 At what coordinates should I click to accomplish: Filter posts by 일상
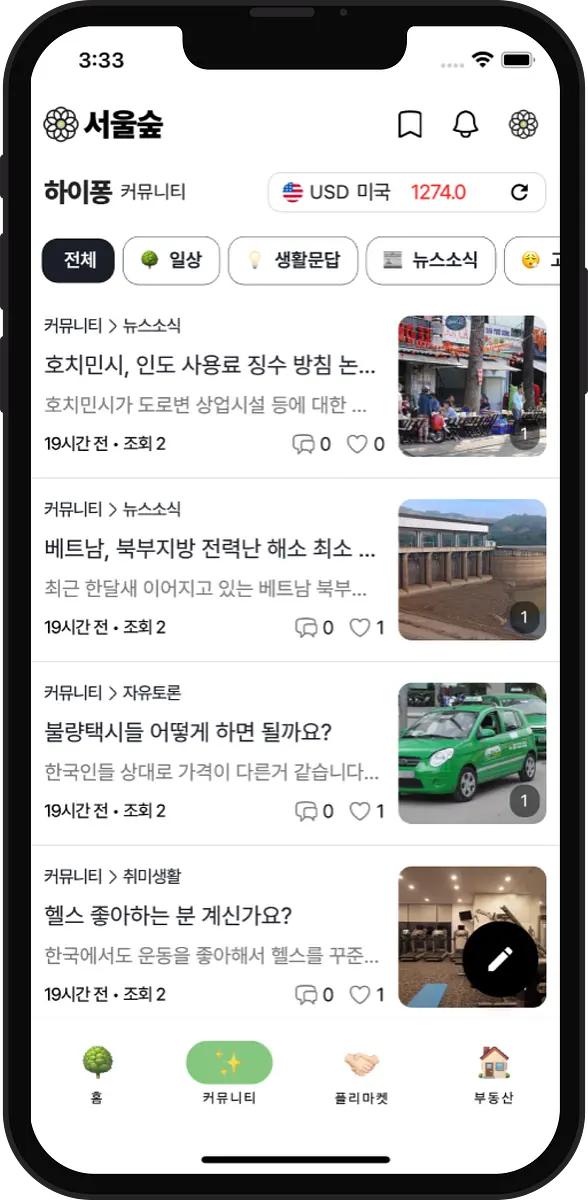(x=171, y=261)
